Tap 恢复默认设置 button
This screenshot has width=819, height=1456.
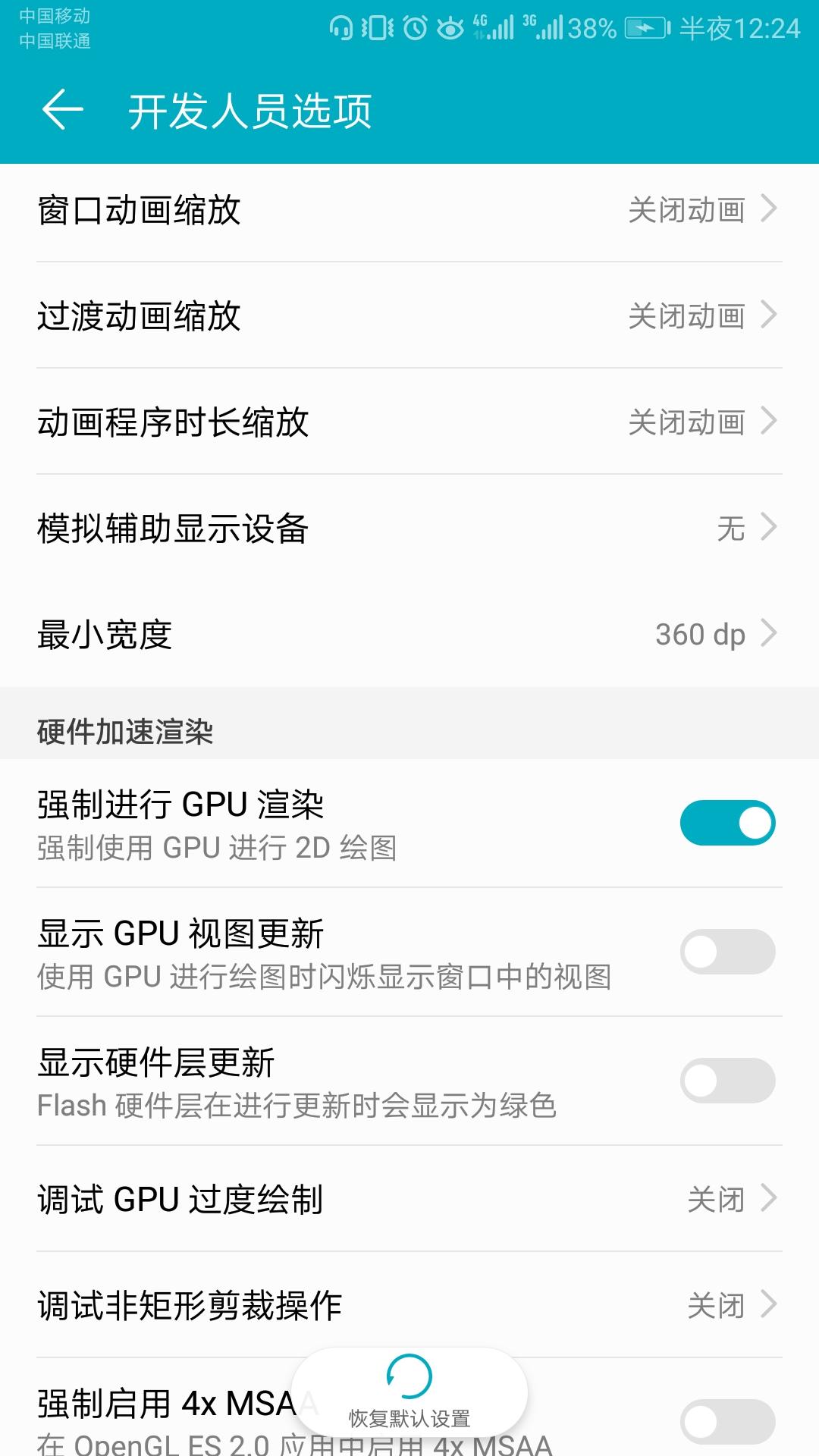409,1392
